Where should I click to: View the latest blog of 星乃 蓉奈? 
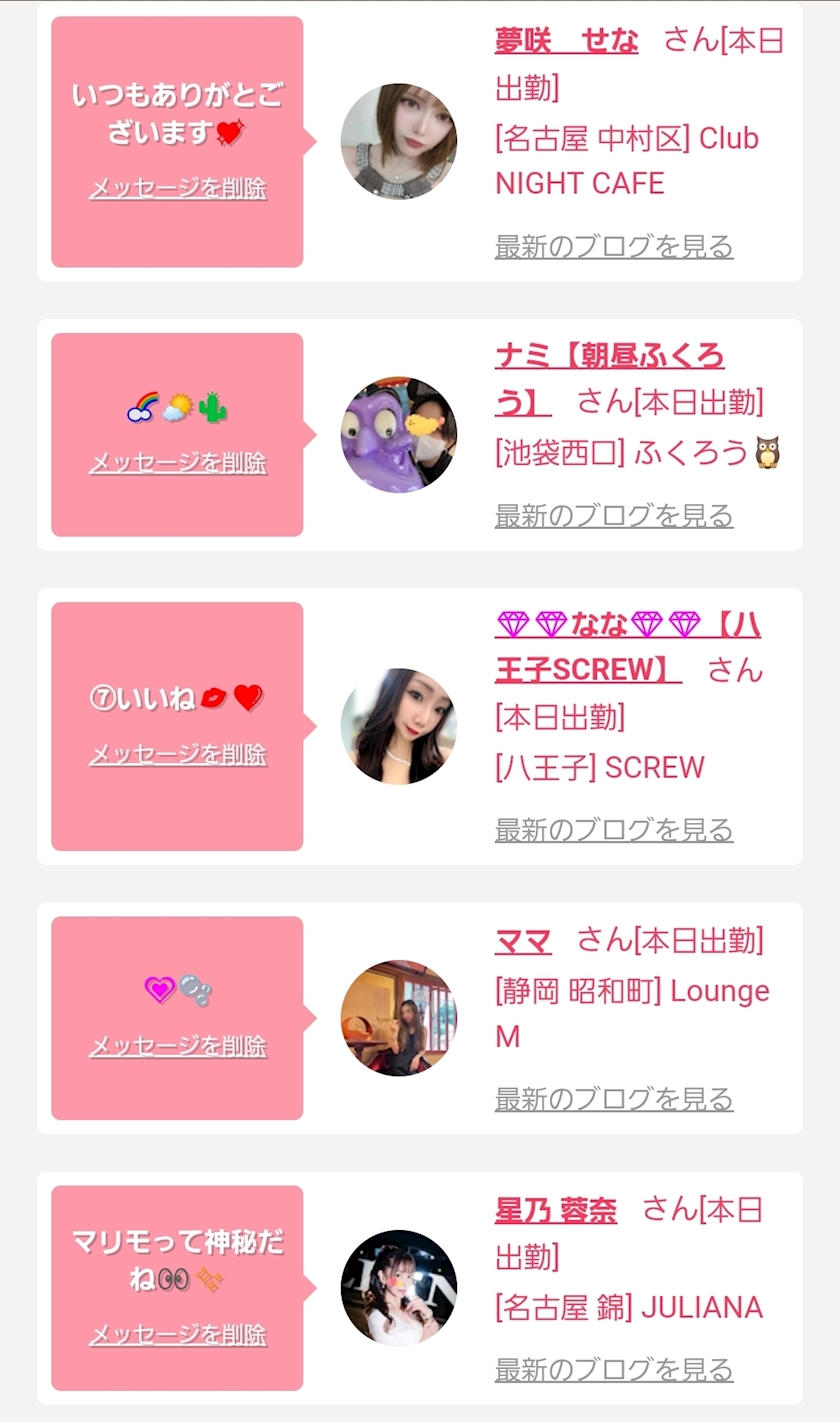pos(614,1369)
